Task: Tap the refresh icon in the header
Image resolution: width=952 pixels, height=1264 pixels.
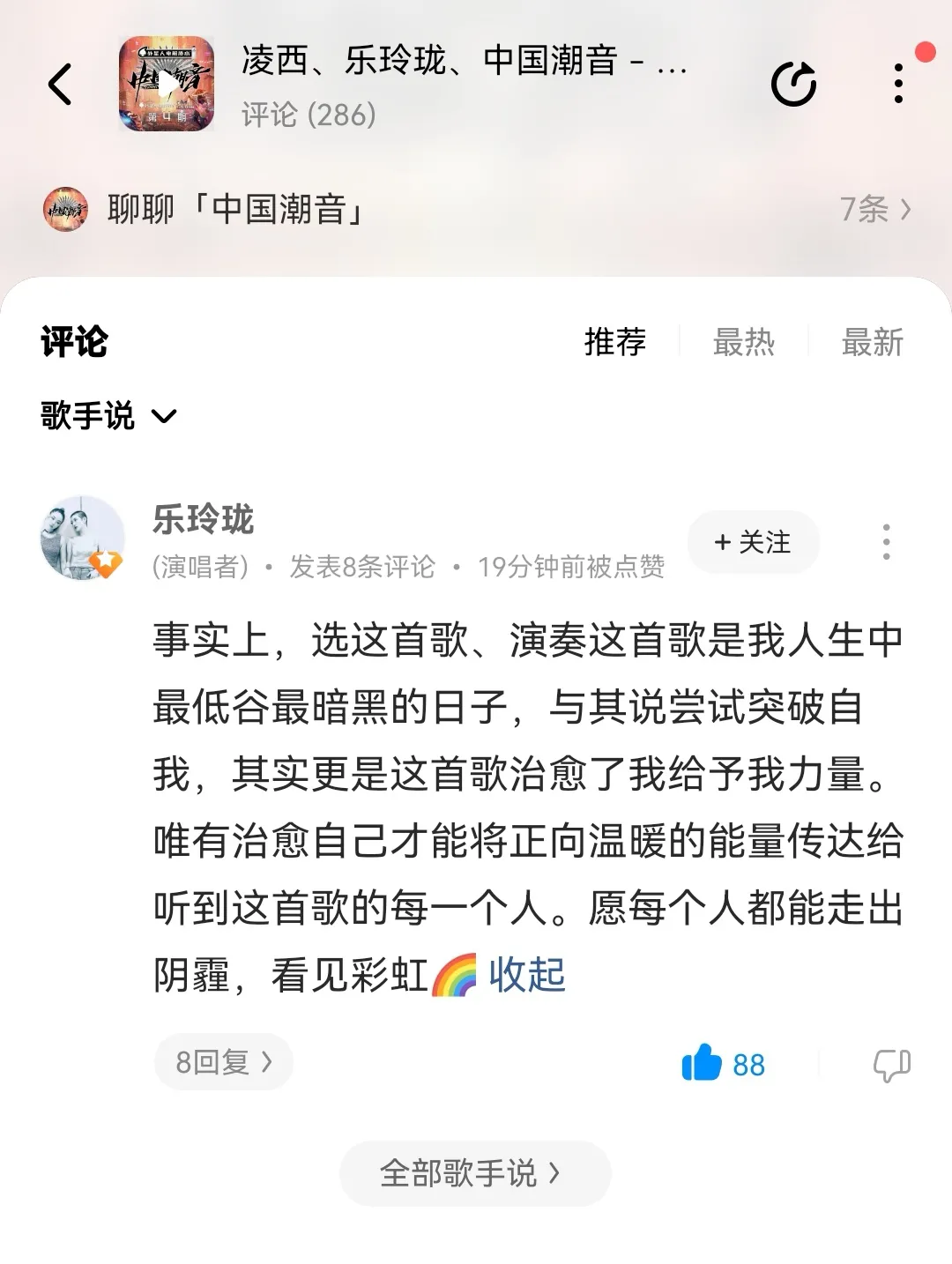Action: tap(793, 85)
